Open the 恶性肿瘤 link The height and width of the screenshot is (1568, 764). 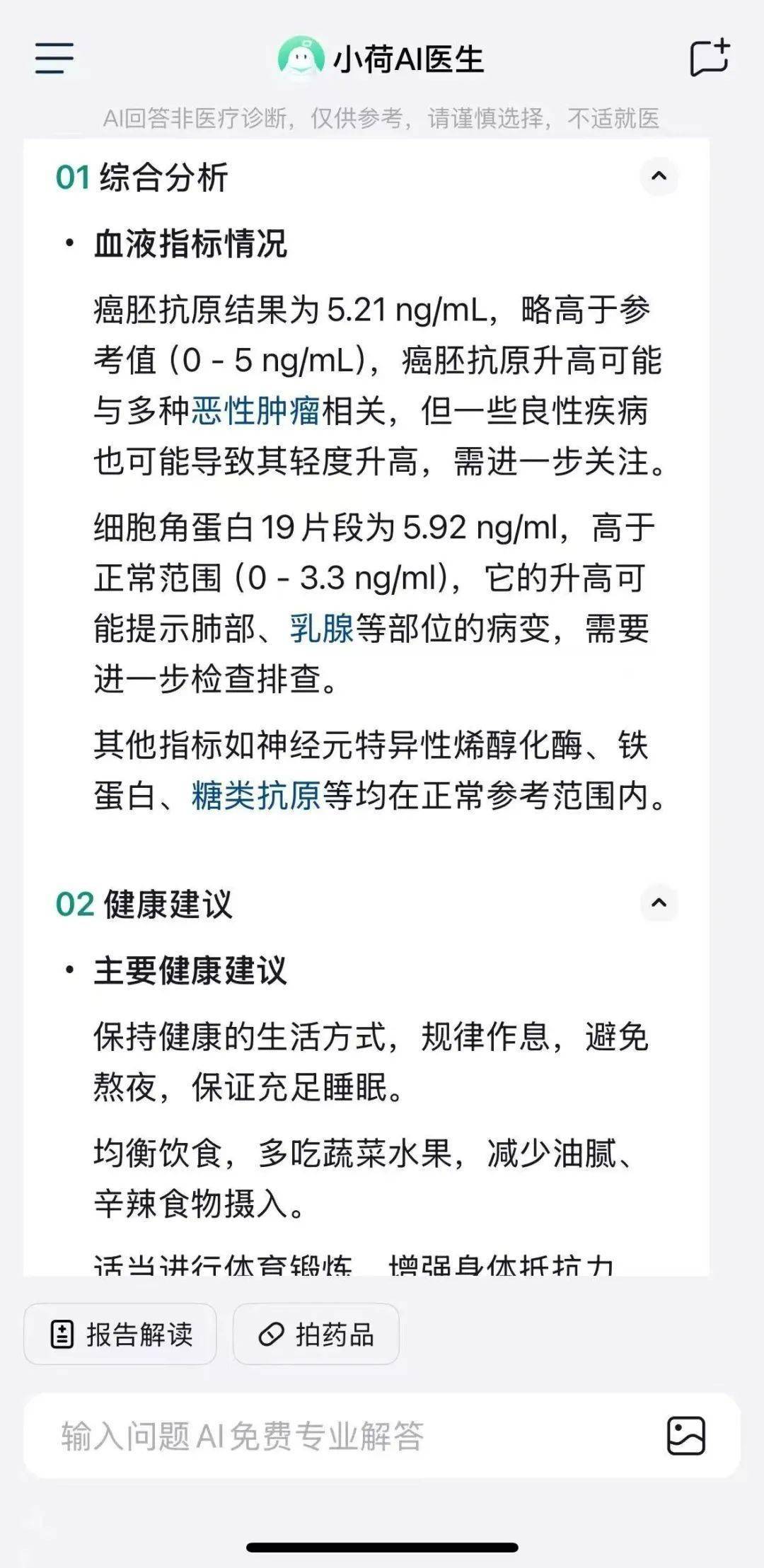tap(255, 411)
